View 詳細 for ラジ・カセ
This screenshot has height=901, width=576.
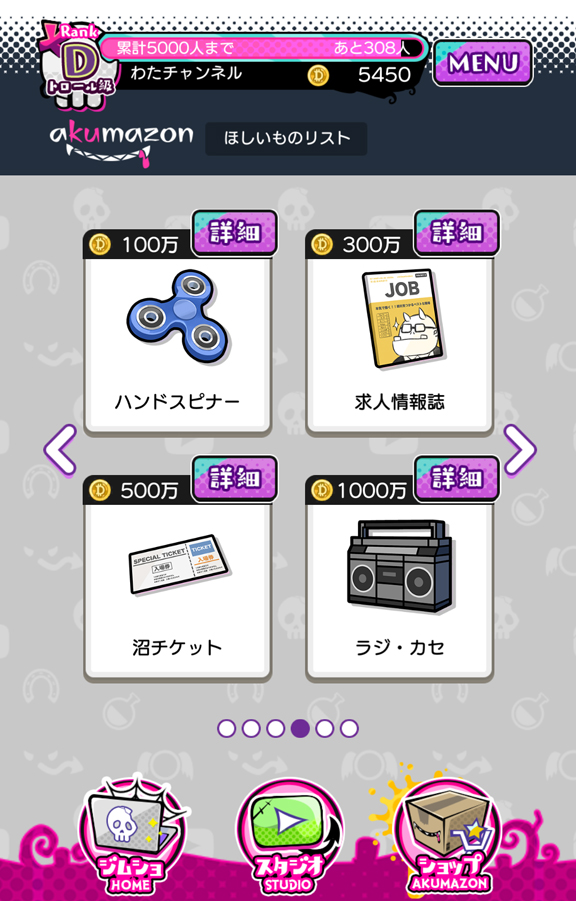[x=457, y=479]
